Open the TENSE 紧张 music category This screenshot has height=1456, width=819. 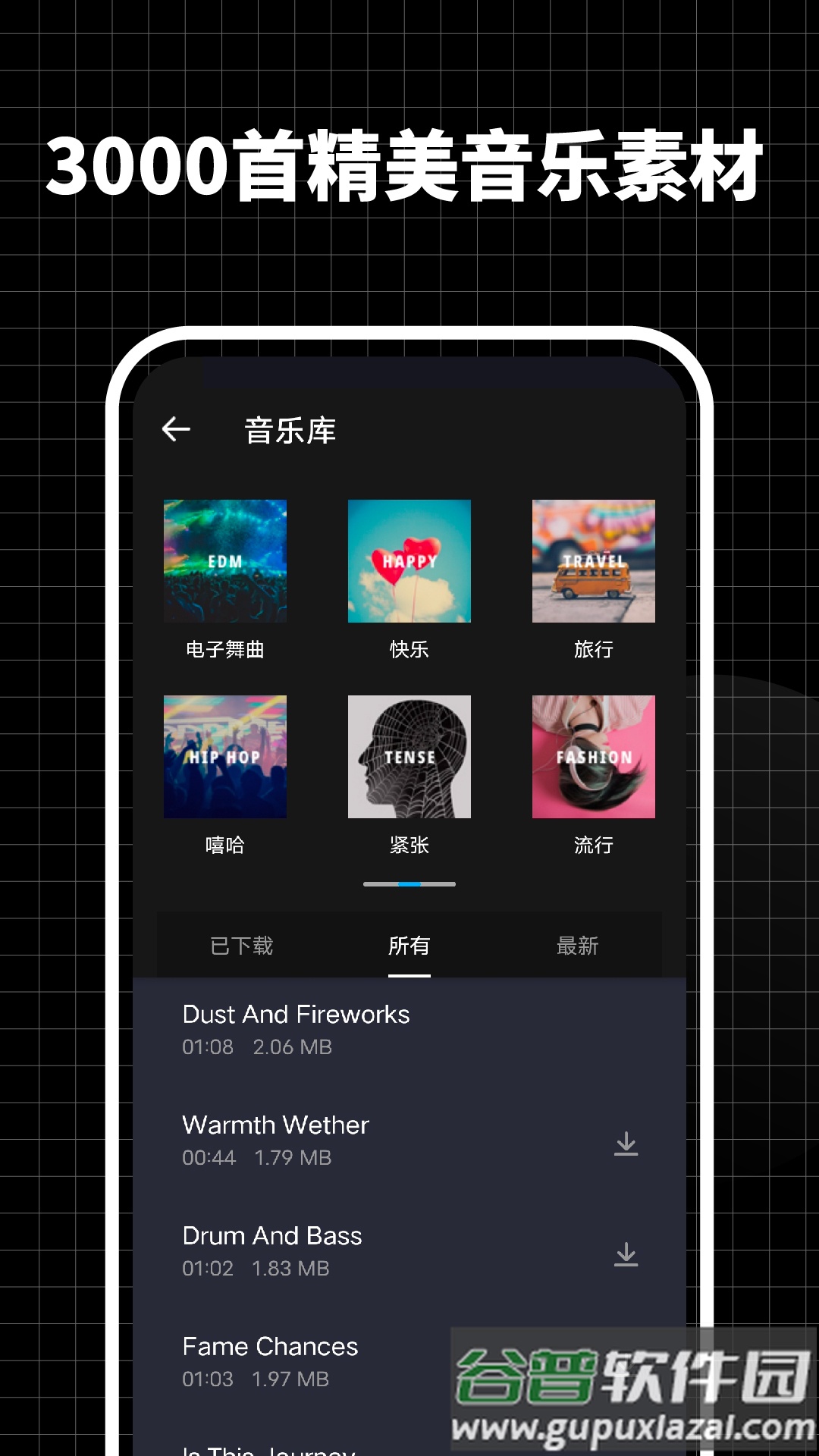[409, 757]
